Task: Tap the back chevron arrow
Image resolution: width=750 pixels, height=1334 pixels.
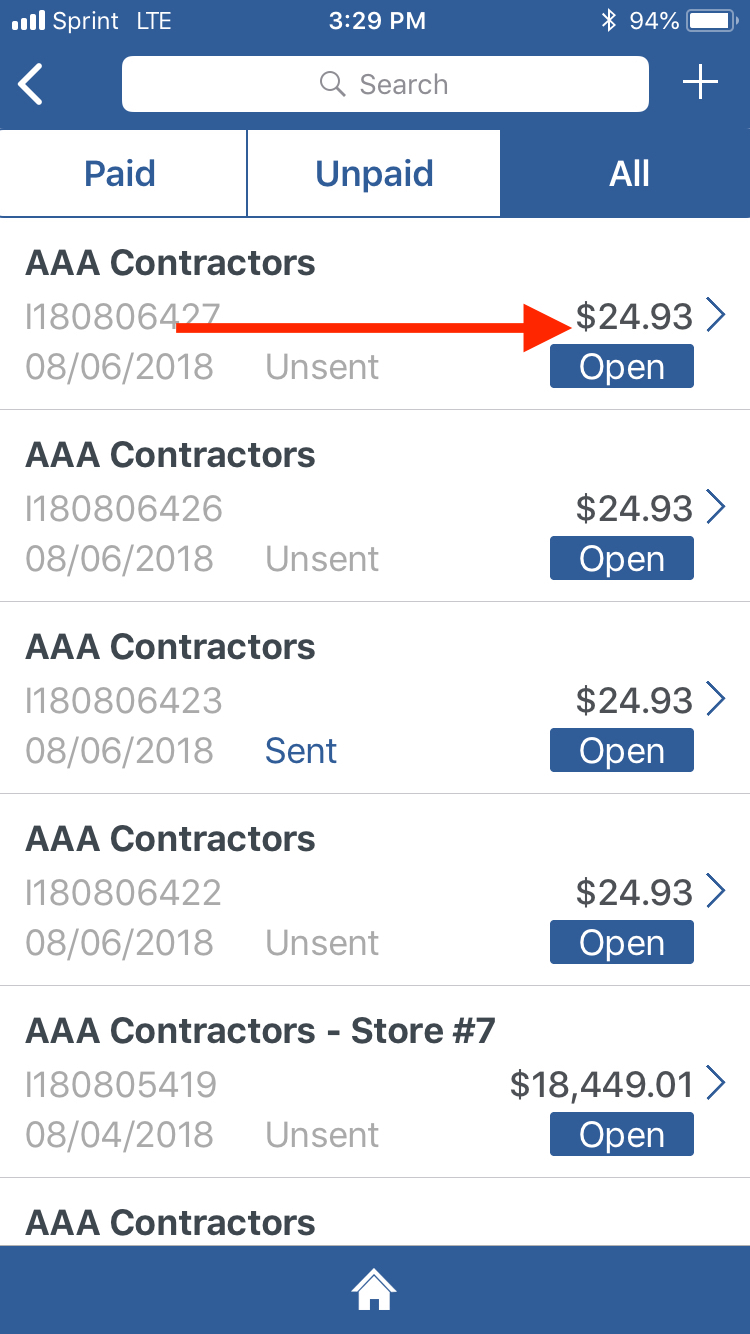Action: 30,84
